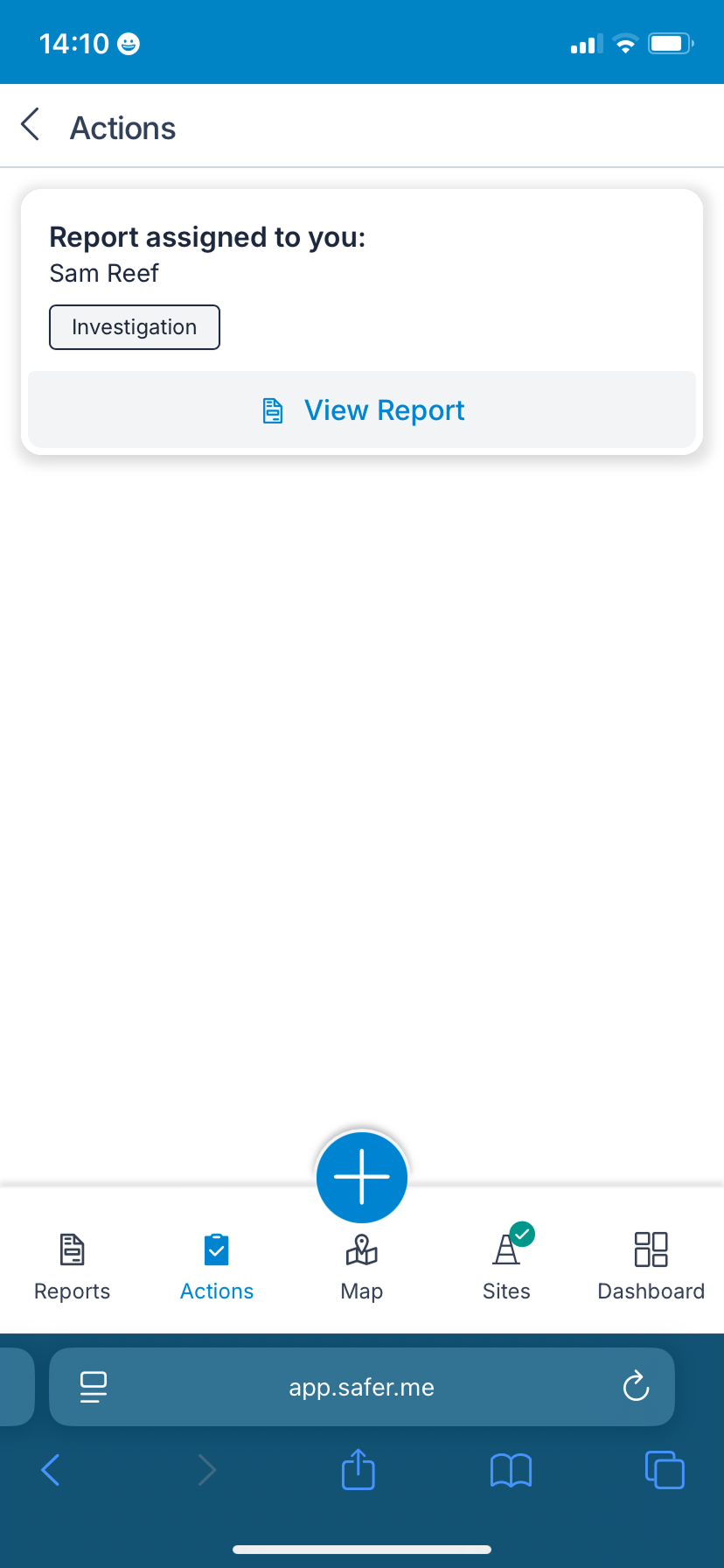Switch to the Reports tab
This screenshot has height=1568, width=724.
point(72,1266)
